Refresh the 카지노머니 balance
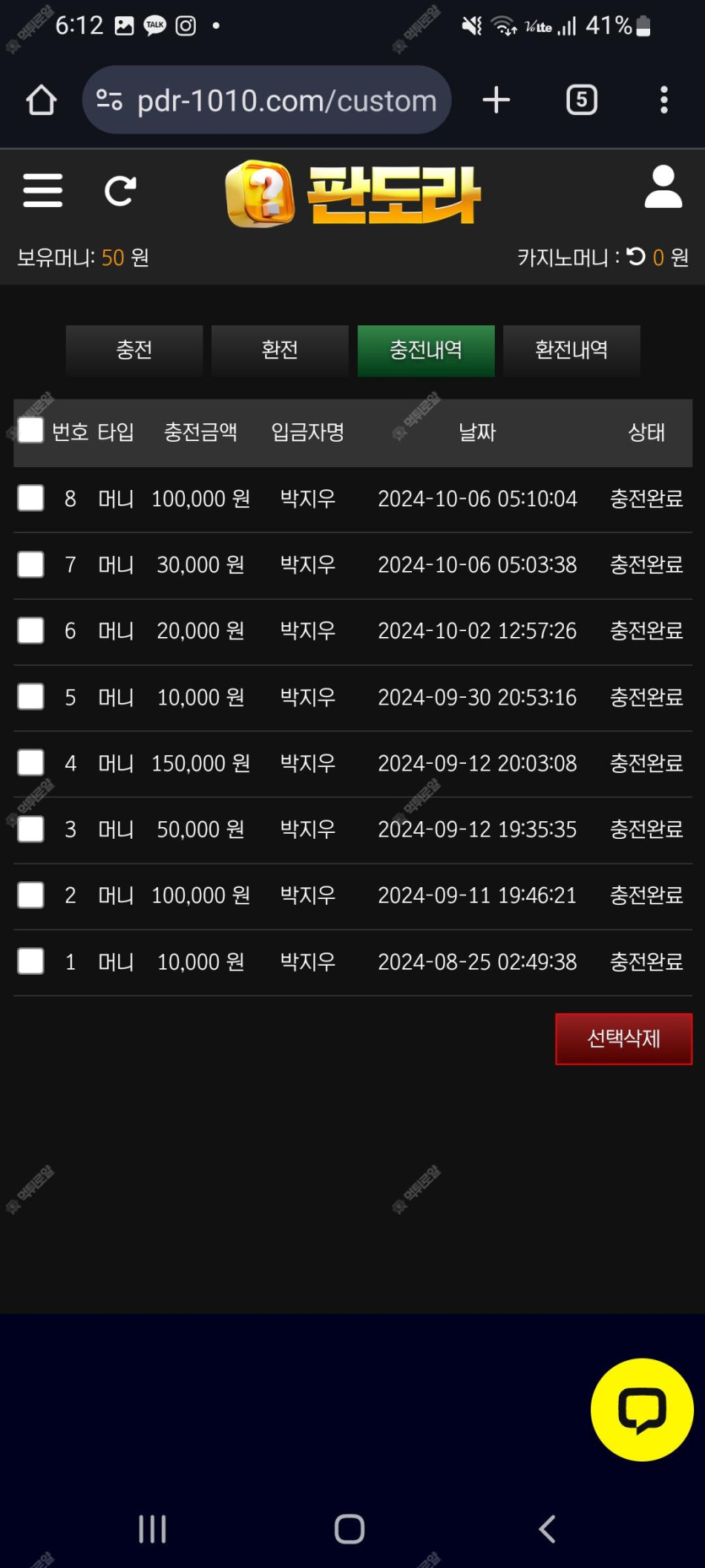This screenshot has width=705, height=1568. pyautogui.click(x=636, y=256)
